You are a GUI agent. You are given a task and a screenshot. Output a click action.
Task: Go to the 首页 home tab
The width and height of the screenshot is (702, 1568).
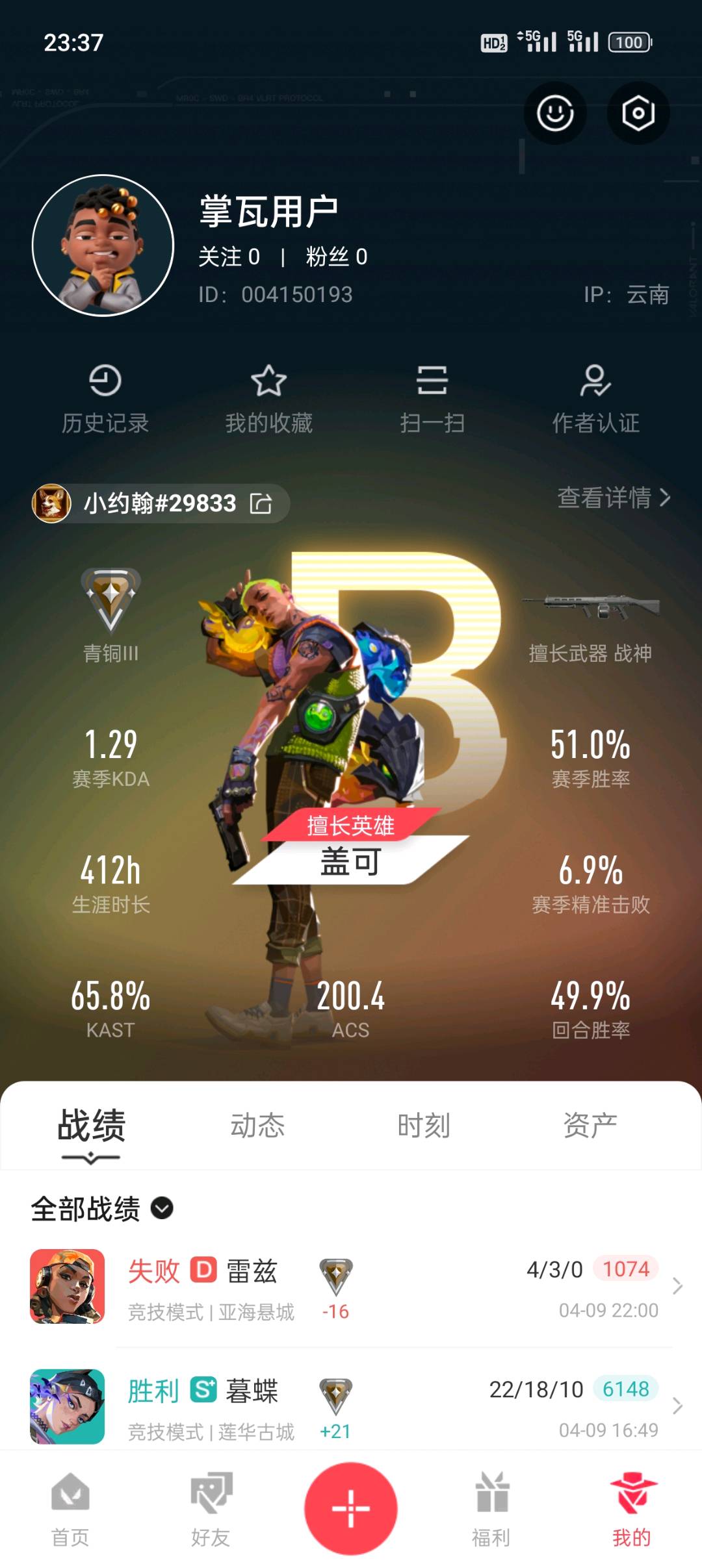70,1510
